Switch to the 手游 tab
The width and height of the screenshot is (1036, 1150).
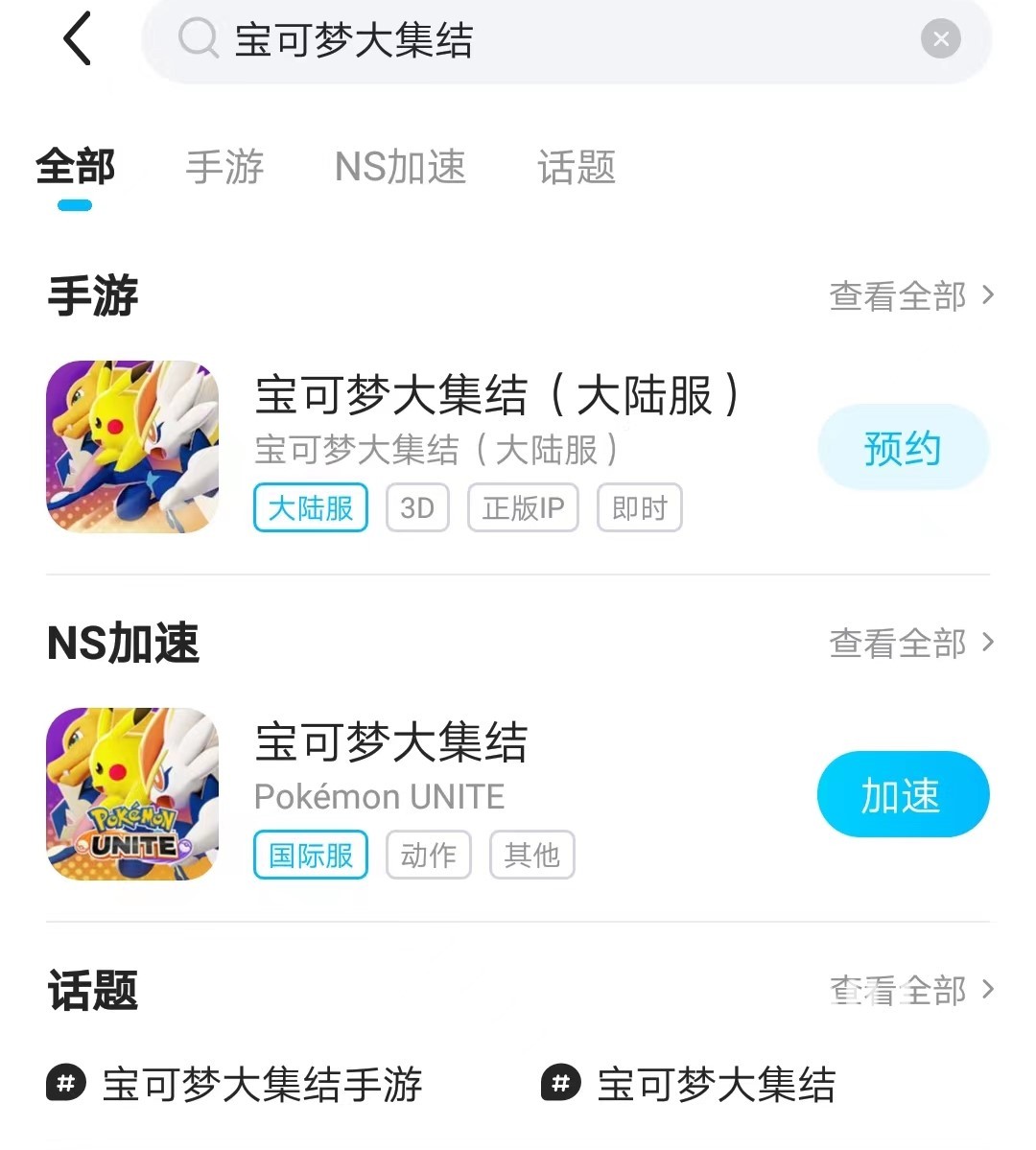click(224, 168)
